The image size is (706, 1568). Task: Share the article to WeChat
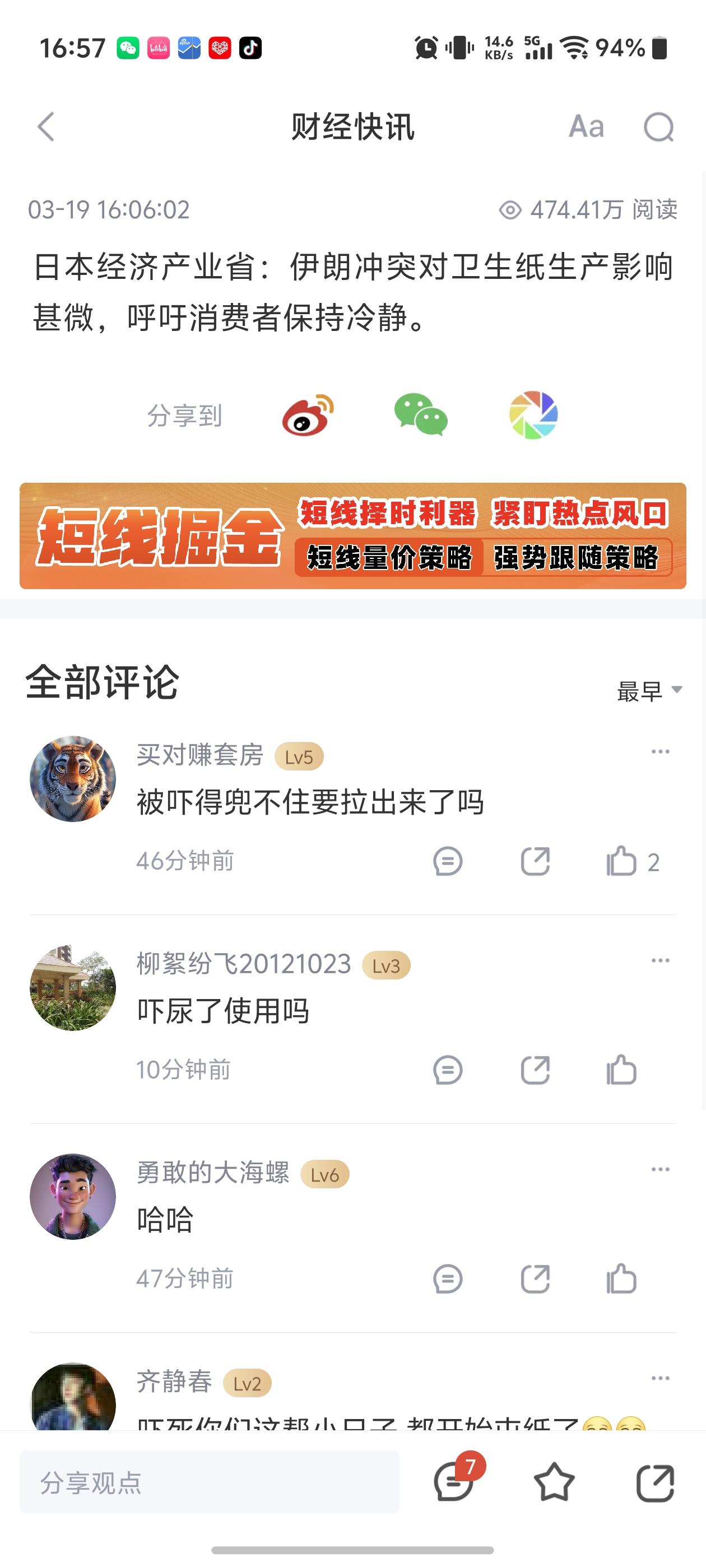coord(420,414)
